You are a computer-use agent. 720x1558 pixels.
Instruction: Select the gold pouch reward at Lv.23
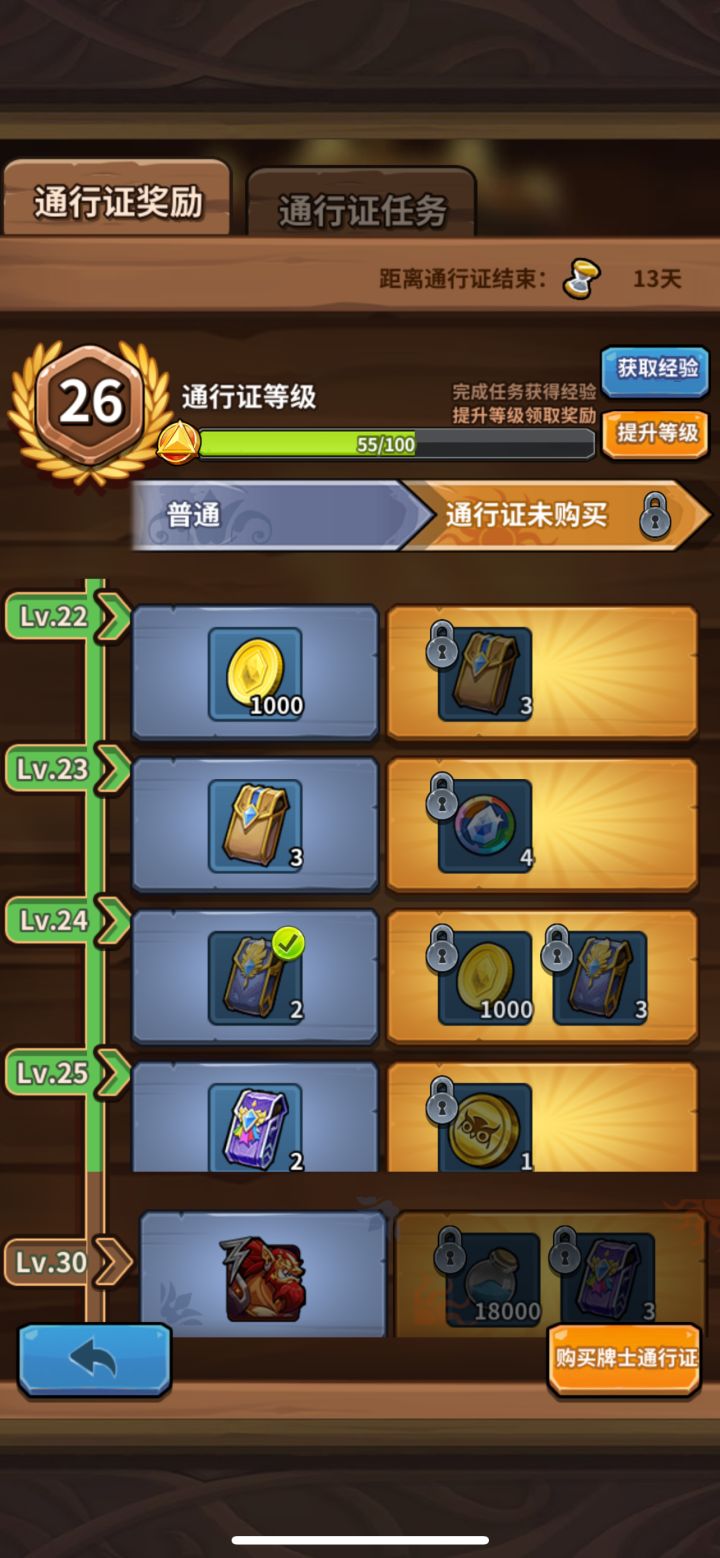click(253, 825)
